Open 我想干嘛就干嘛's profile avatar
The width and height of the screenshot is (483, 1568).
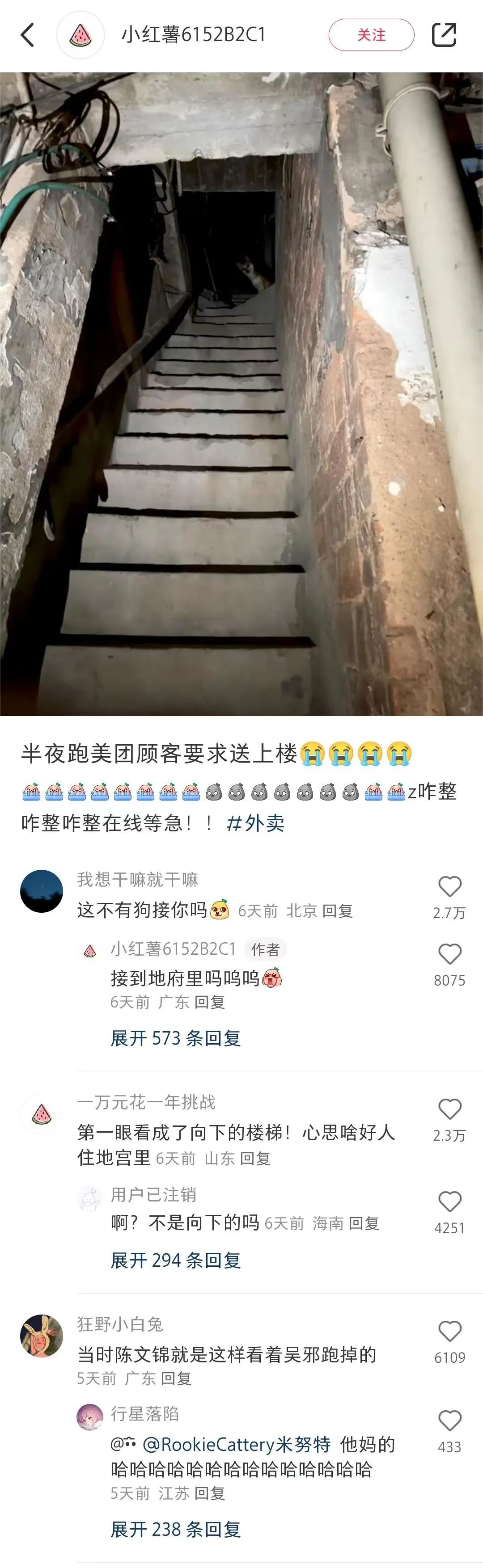click(42, 891)
